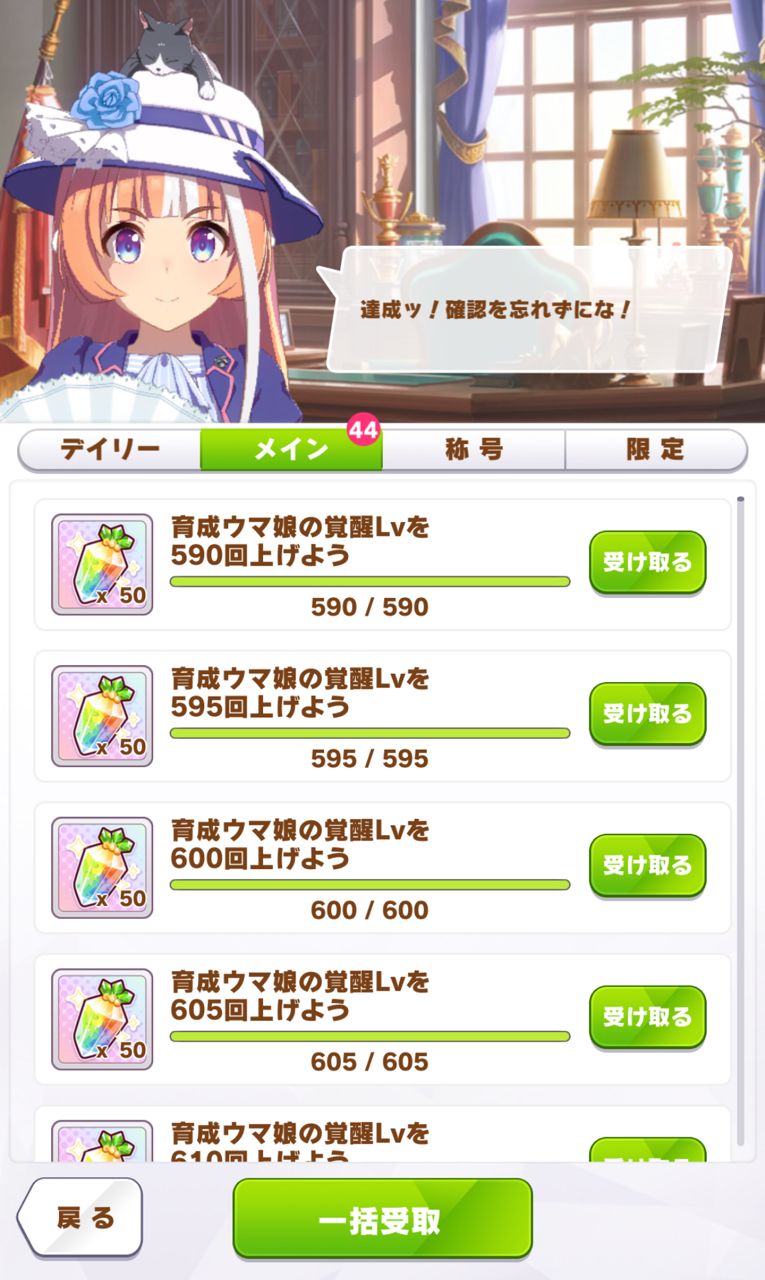
Task: Claim reward for 590回 awakening mission
Action: pyautogui.click(x=647, y=562)
